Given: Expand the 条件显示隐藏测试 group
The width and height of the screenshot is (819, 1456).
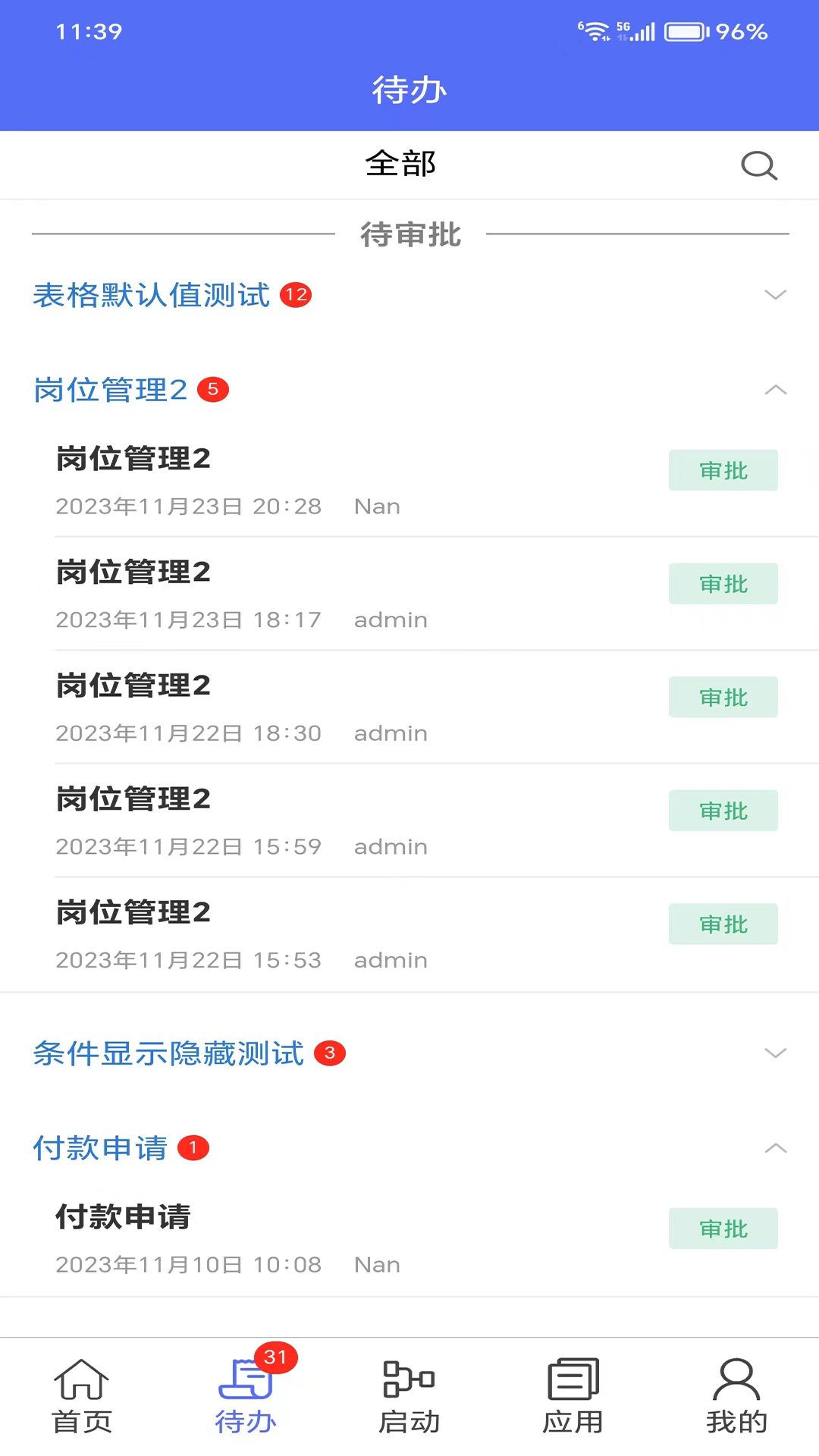Looking at the screenshot, I should click(x=775, y=1053).
